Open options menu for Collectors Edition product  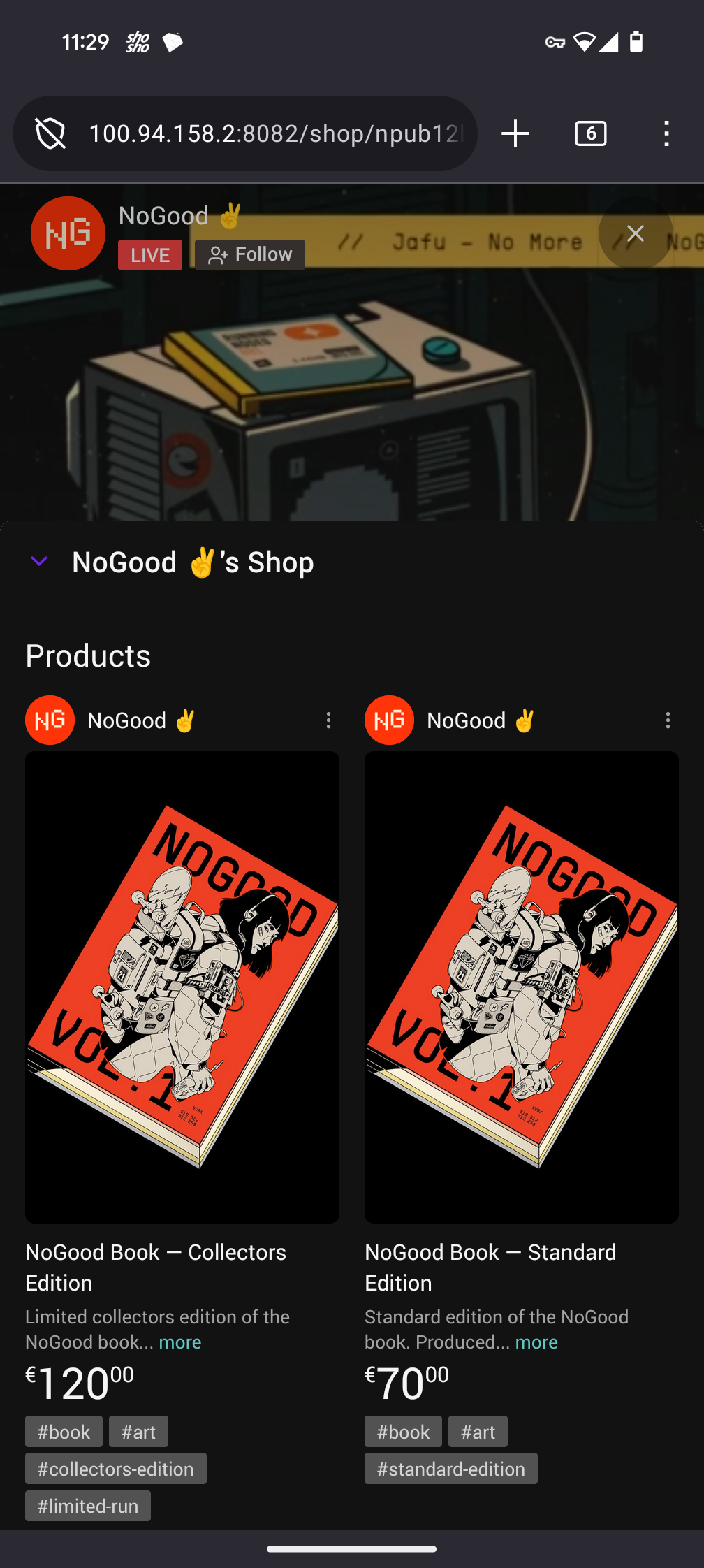328,720
